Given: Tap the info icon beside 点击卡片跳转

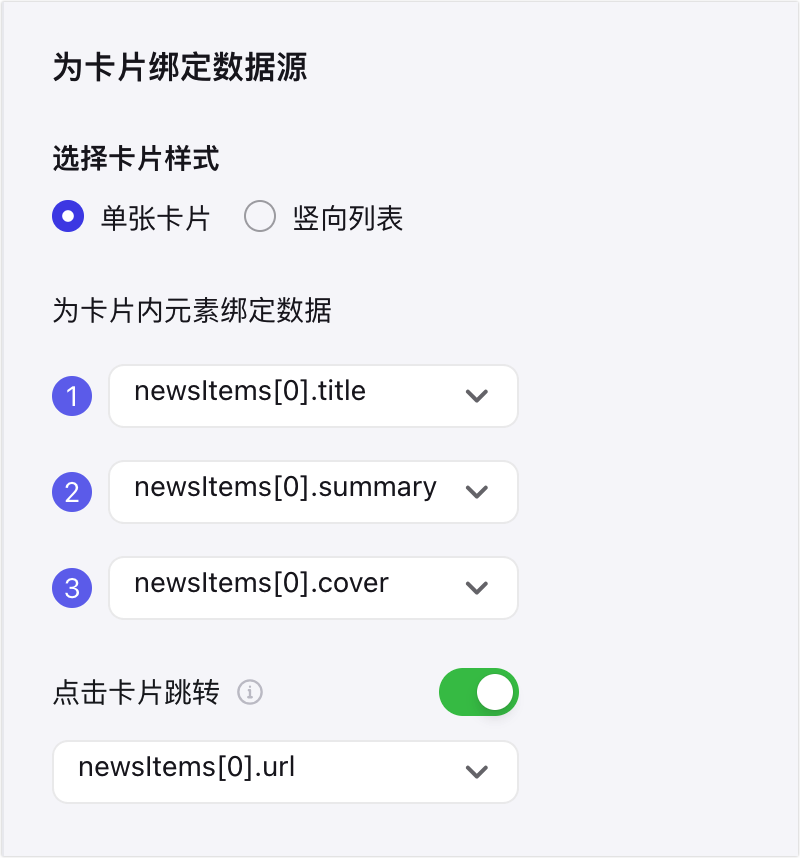Looking at the screenshot, I should tap(250, 692).
